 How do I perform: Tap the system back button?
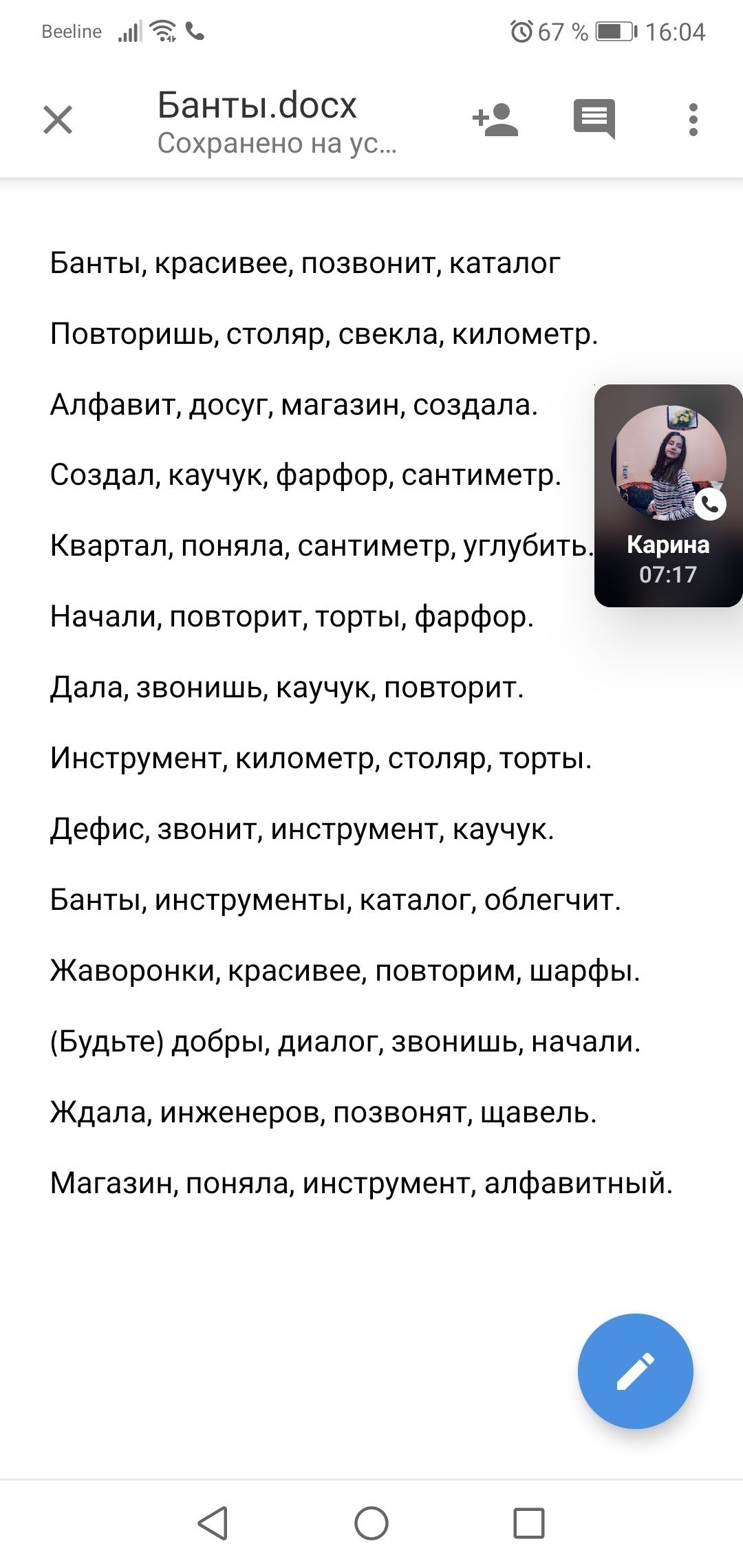point(213,1523)
